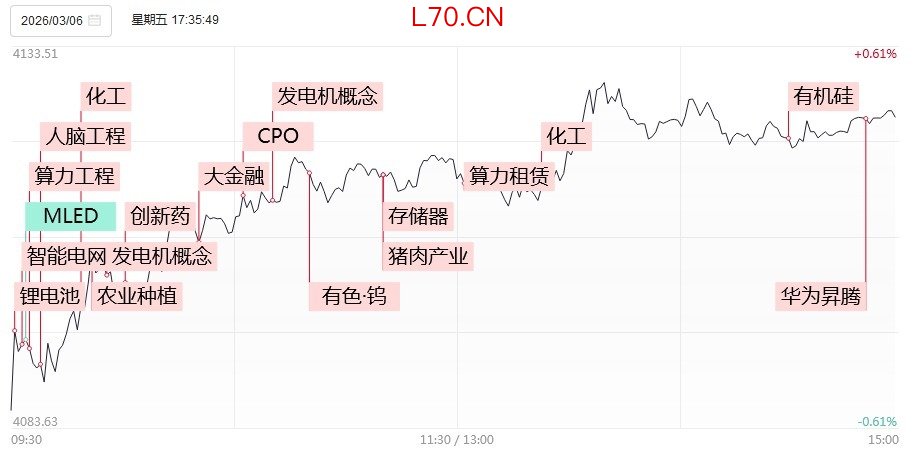Open the 人脑工程 sector tag

point(83,135)
